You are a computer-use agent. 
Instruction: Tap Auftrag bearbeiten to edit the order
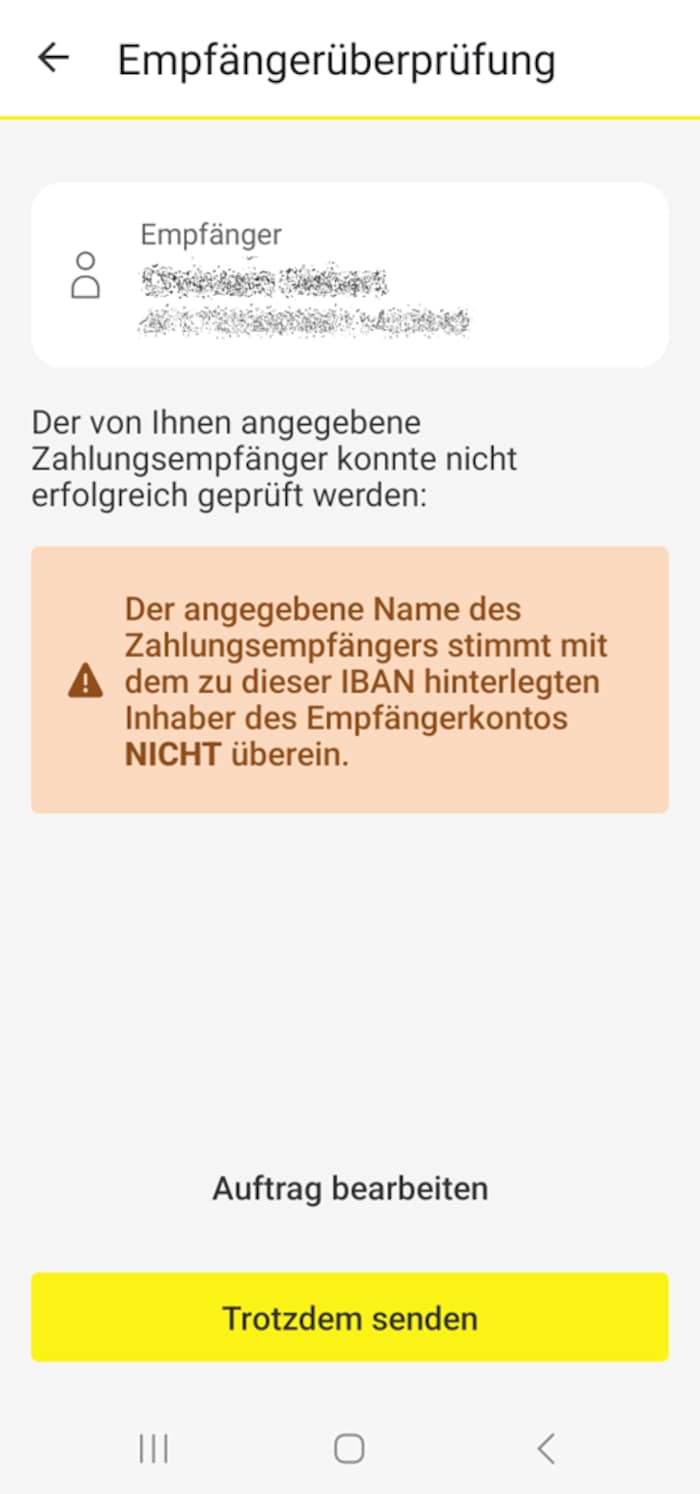[x=350, y=1189]
